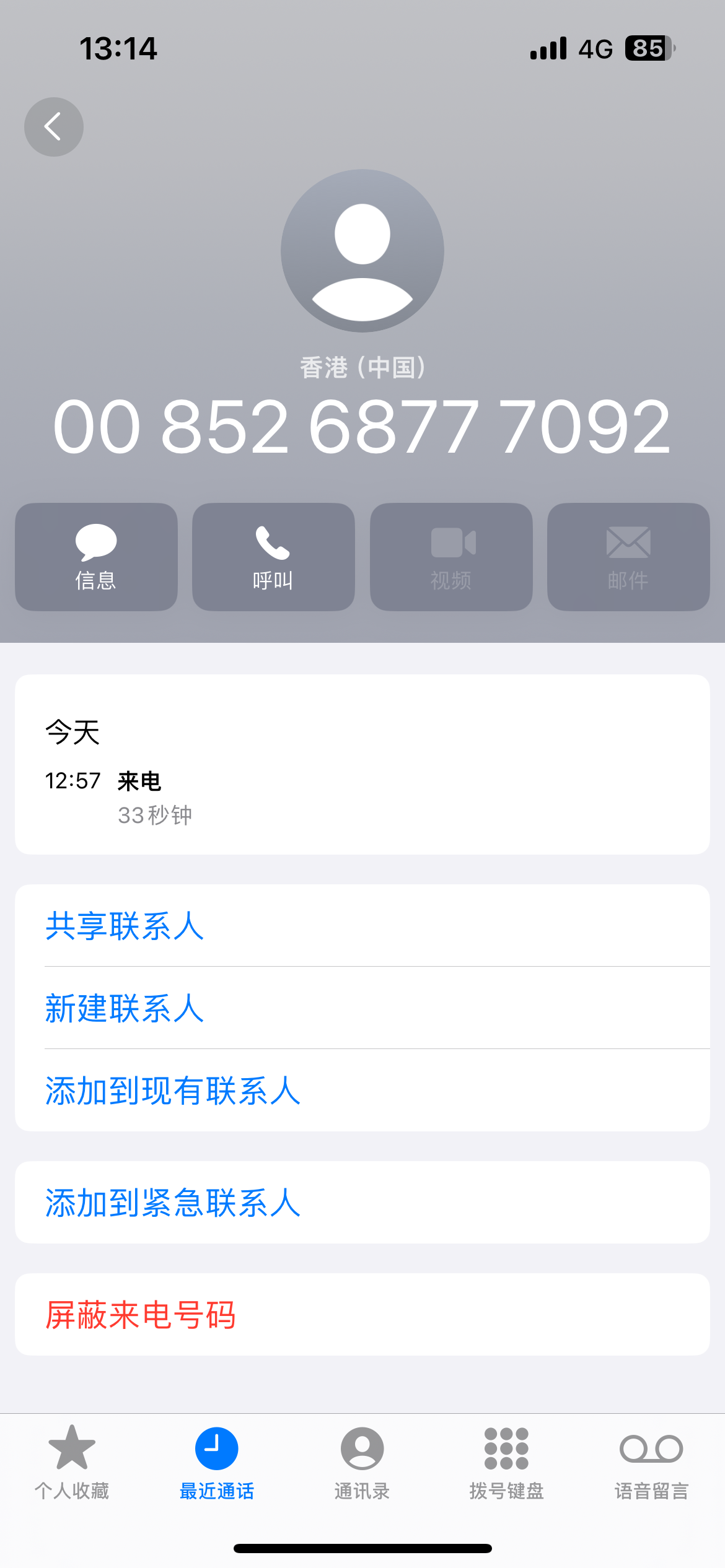The width and height of the screenshot is (725, 1568).
Task: Select 新建联系人 to create contact
Action: point(362,1008)
